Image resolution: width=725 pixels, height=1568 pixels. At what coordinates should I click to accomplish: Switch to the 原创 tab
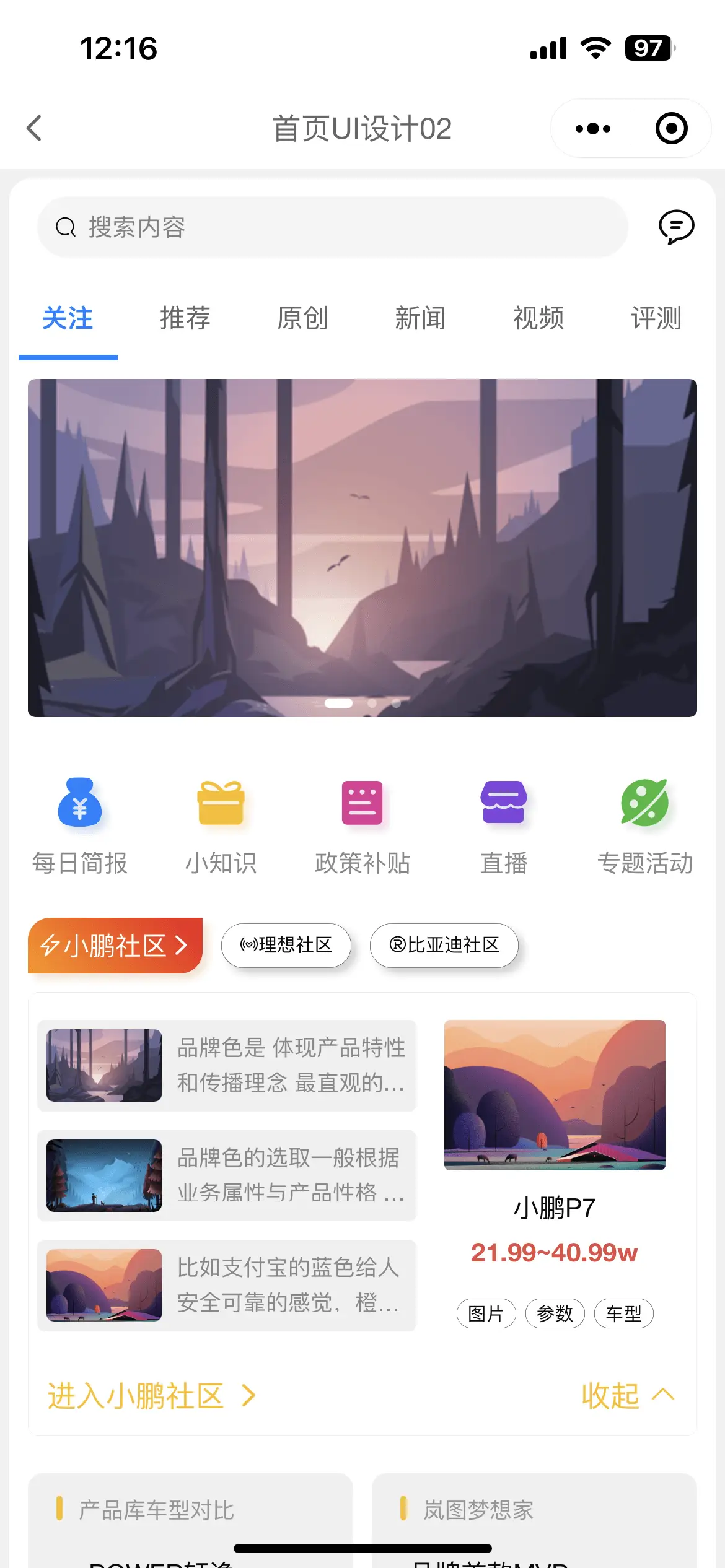[x=302, y=318]
